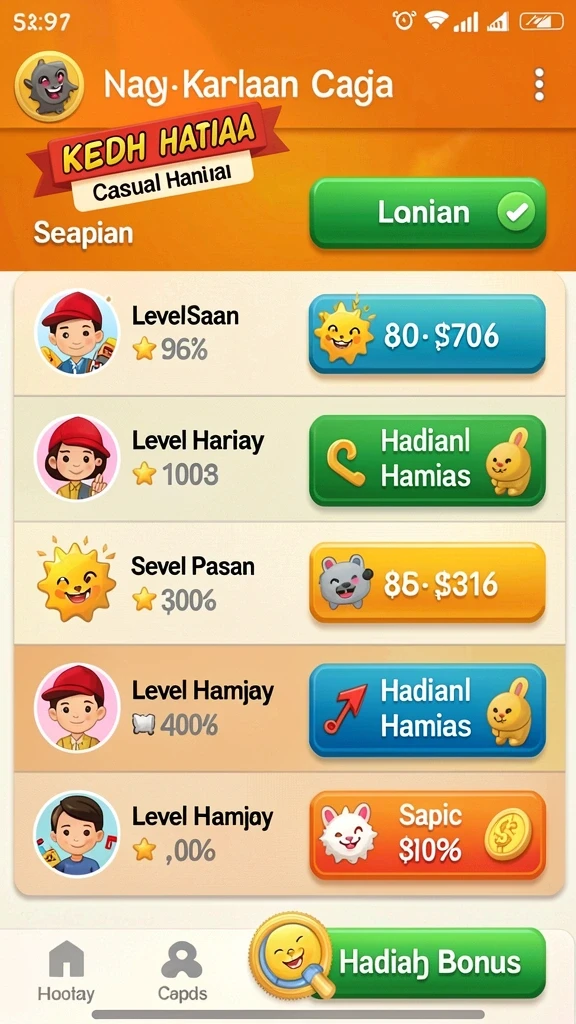
Task: Switch to the Capds tab
Action: 183,972
